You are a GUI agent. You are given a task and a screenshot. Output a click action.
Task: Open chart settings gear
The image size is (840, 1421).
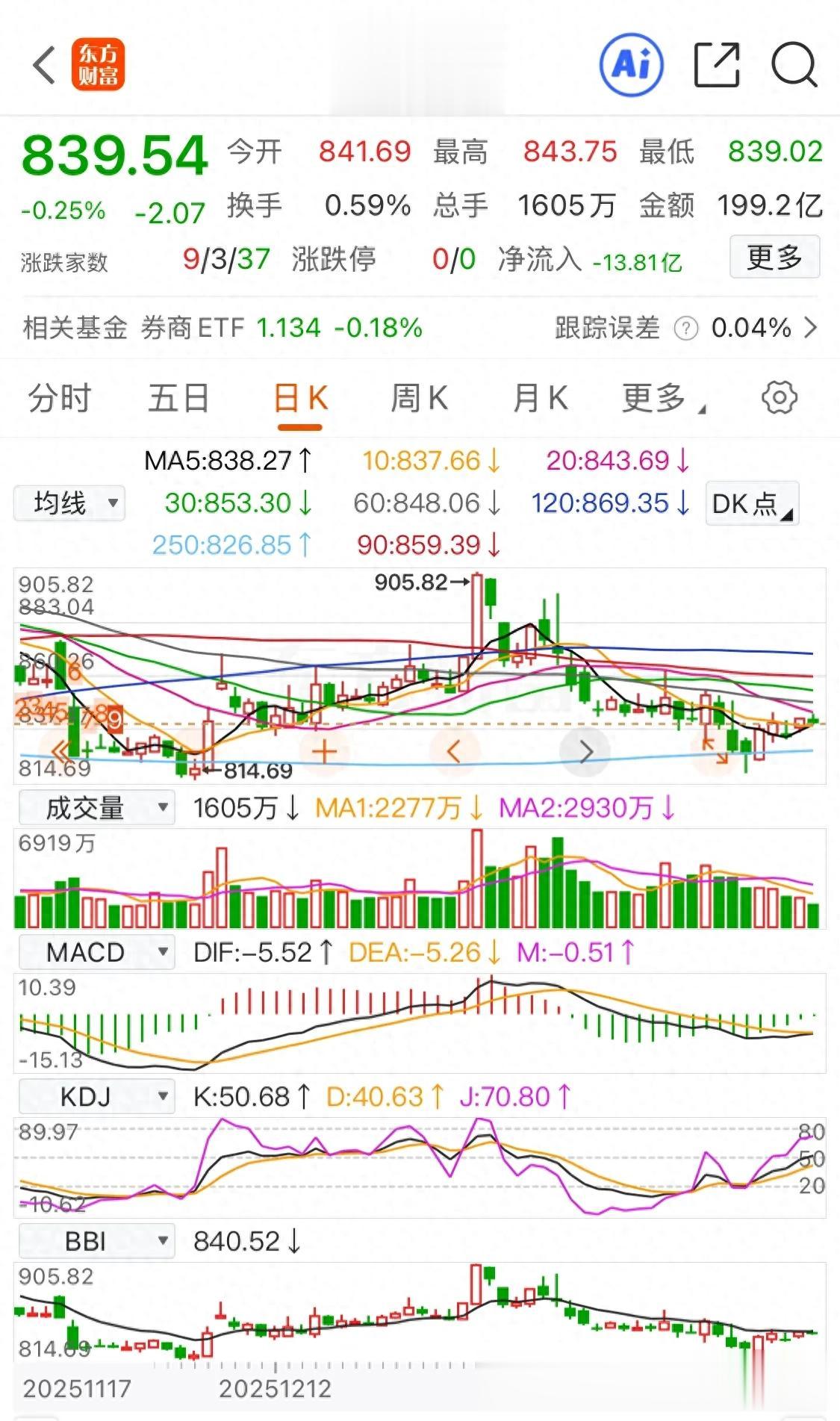[779, 397]
